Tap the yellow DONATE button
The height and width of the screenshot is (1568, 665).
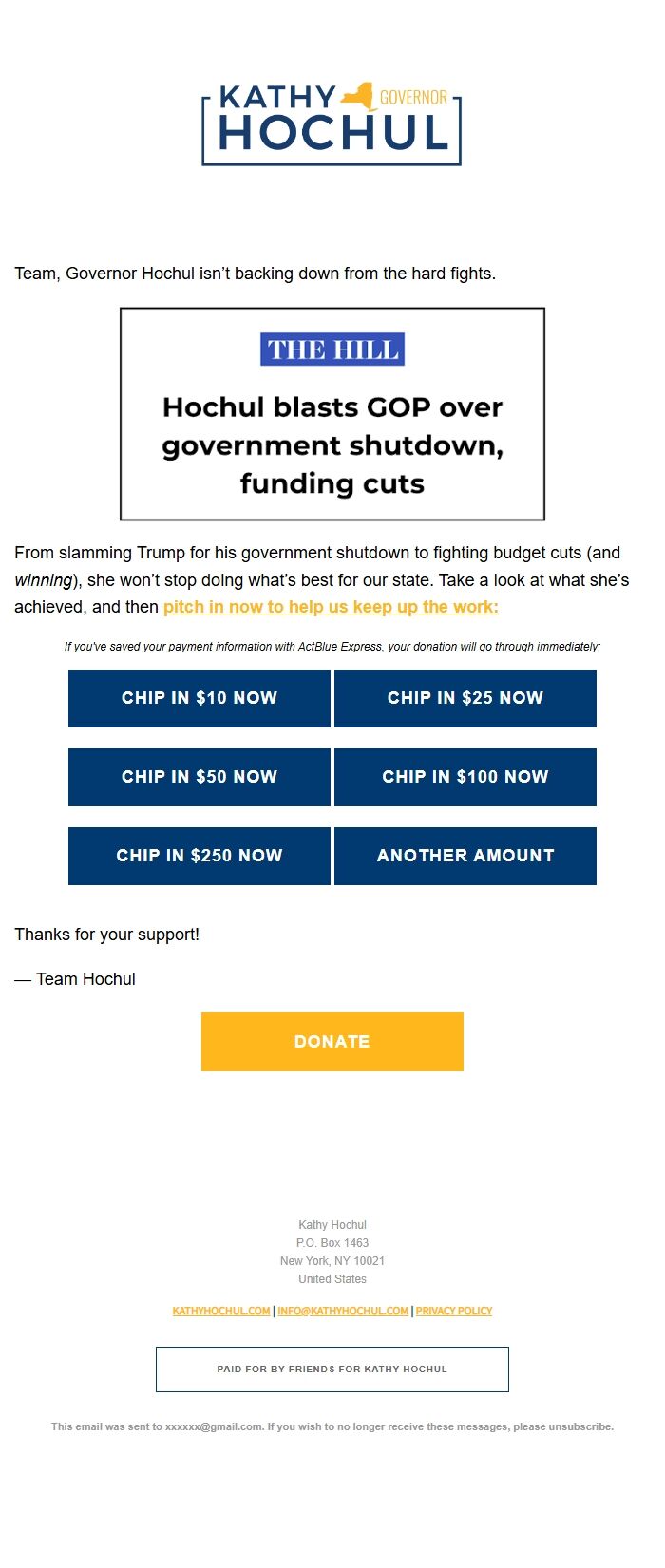pos(332,1042)
